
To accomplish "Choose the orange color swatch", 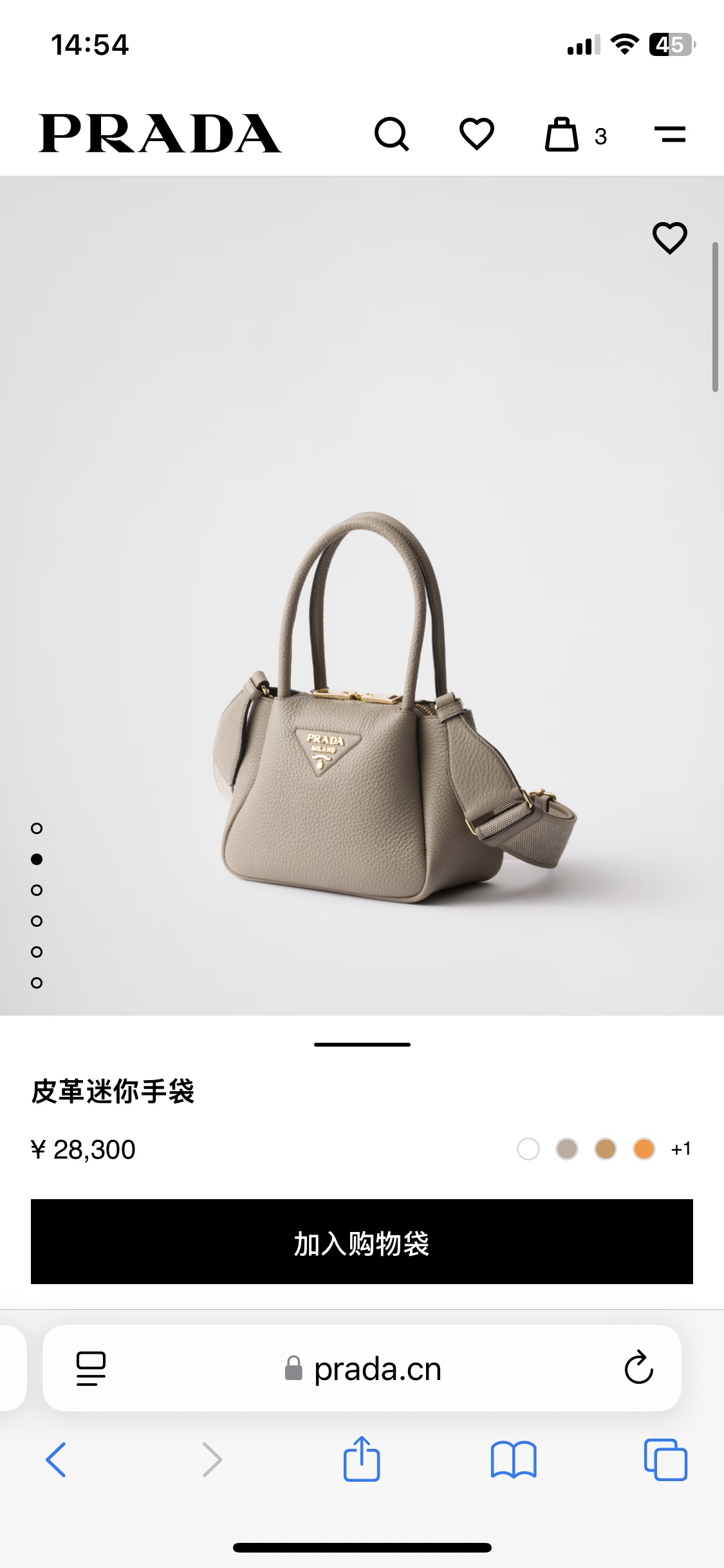I will [644, 1149].
